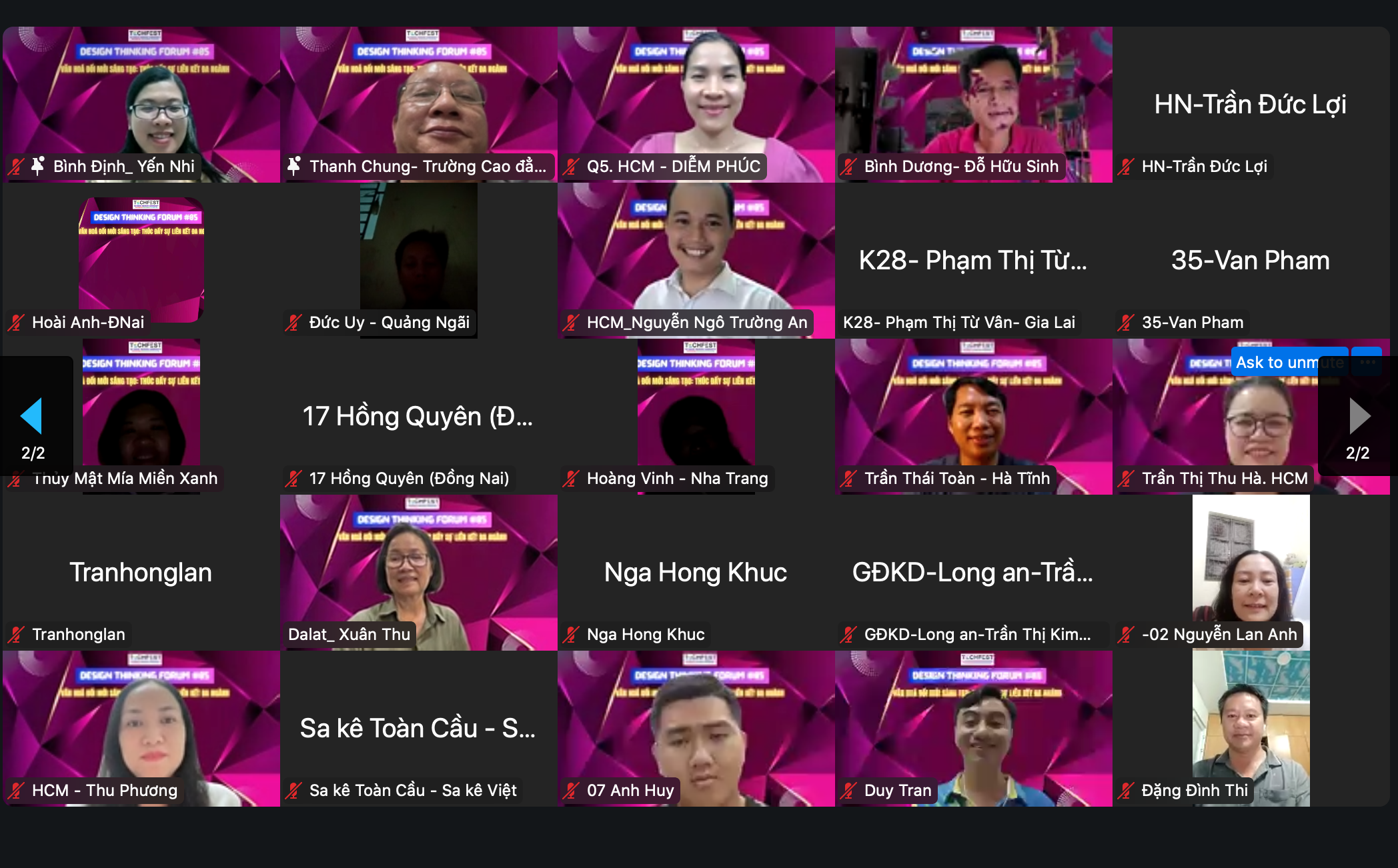Select the 35-Van Pham participant tile
This screenshot has height=868, width=1398.
pyautogui.click(x=1251, y=261)
